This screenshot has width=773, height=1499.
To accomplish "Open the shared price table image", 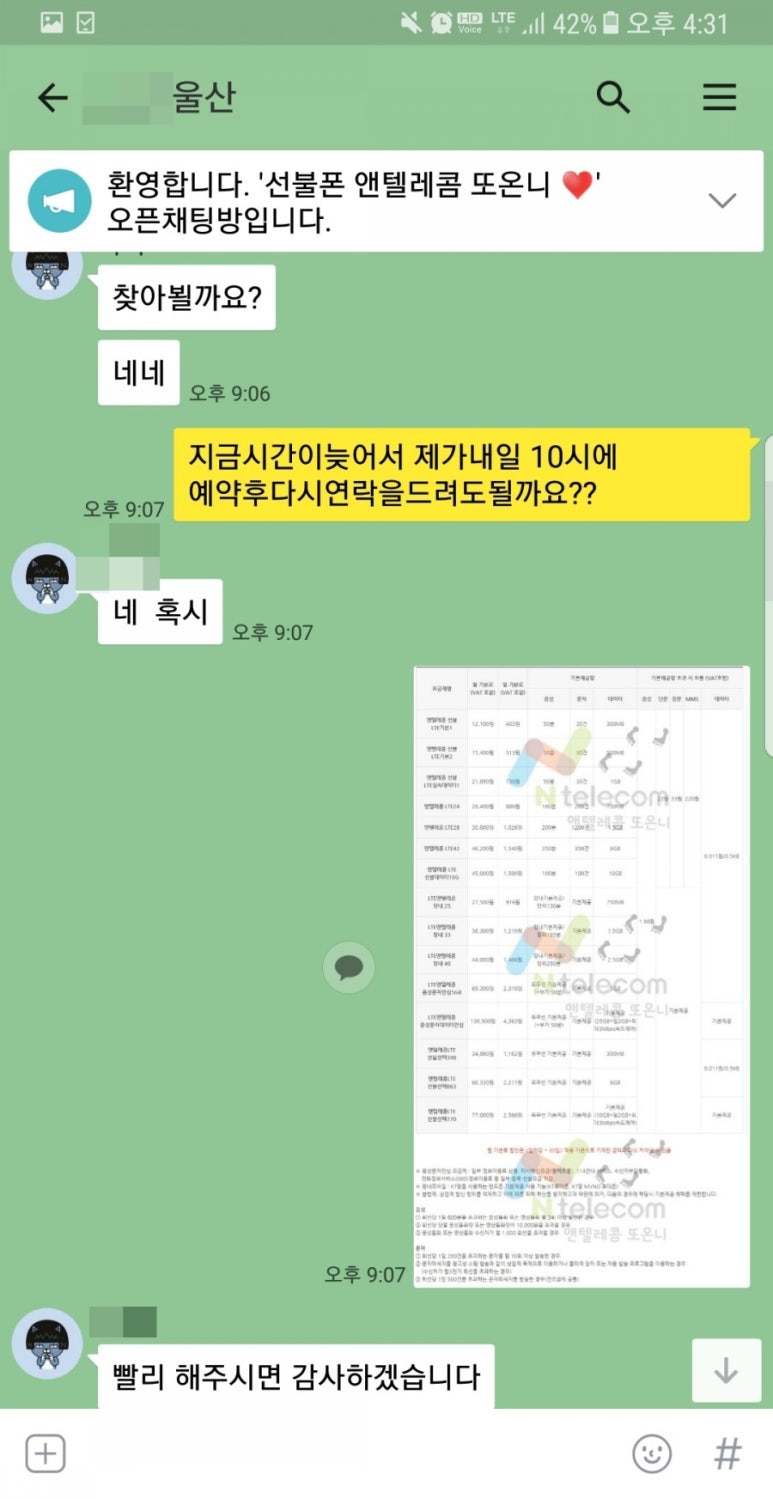I will pos(581,975).
